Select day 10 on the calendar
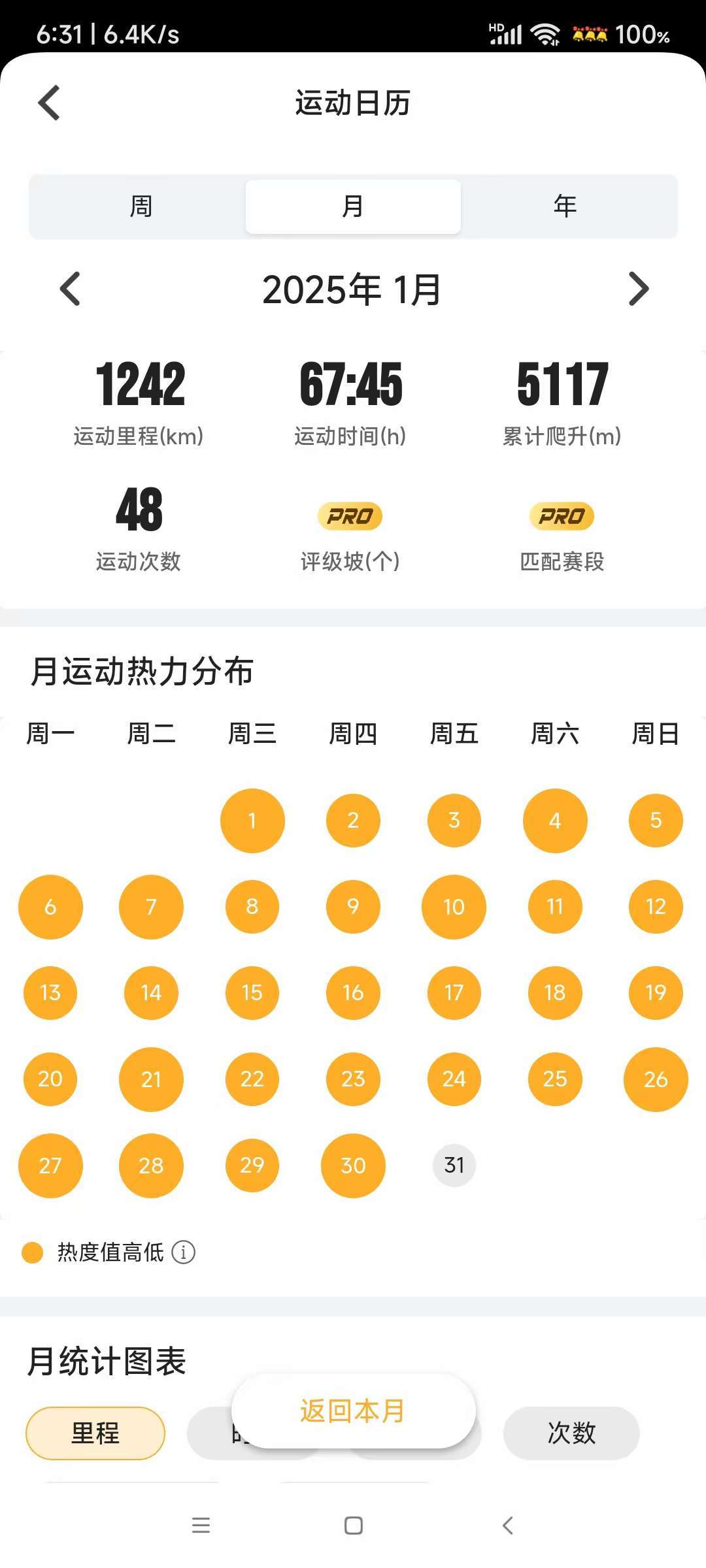This screenshot has height=1568, width=706. click(454, 907)
